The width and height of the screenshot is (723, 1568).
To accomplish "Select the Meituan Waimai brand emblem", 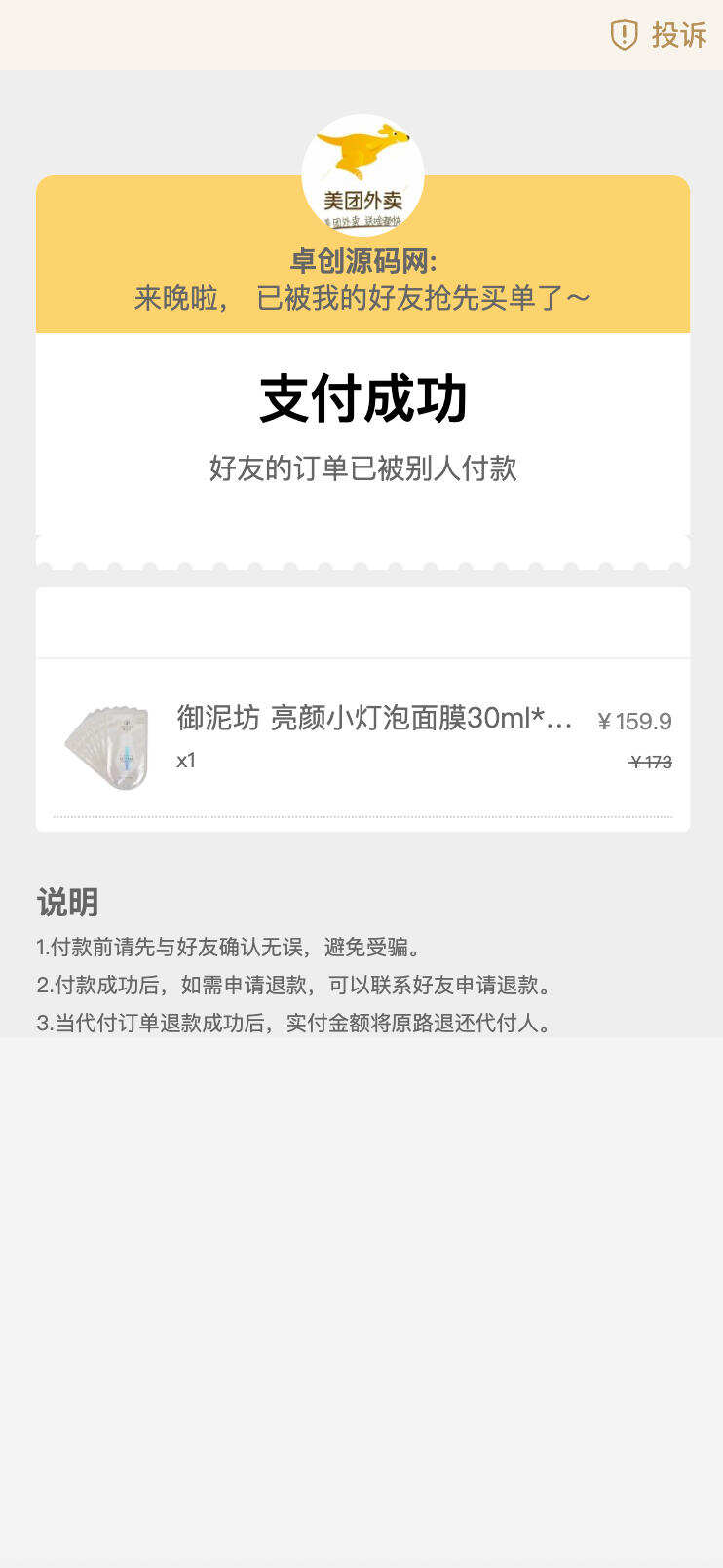I will [x=361, y=175].
